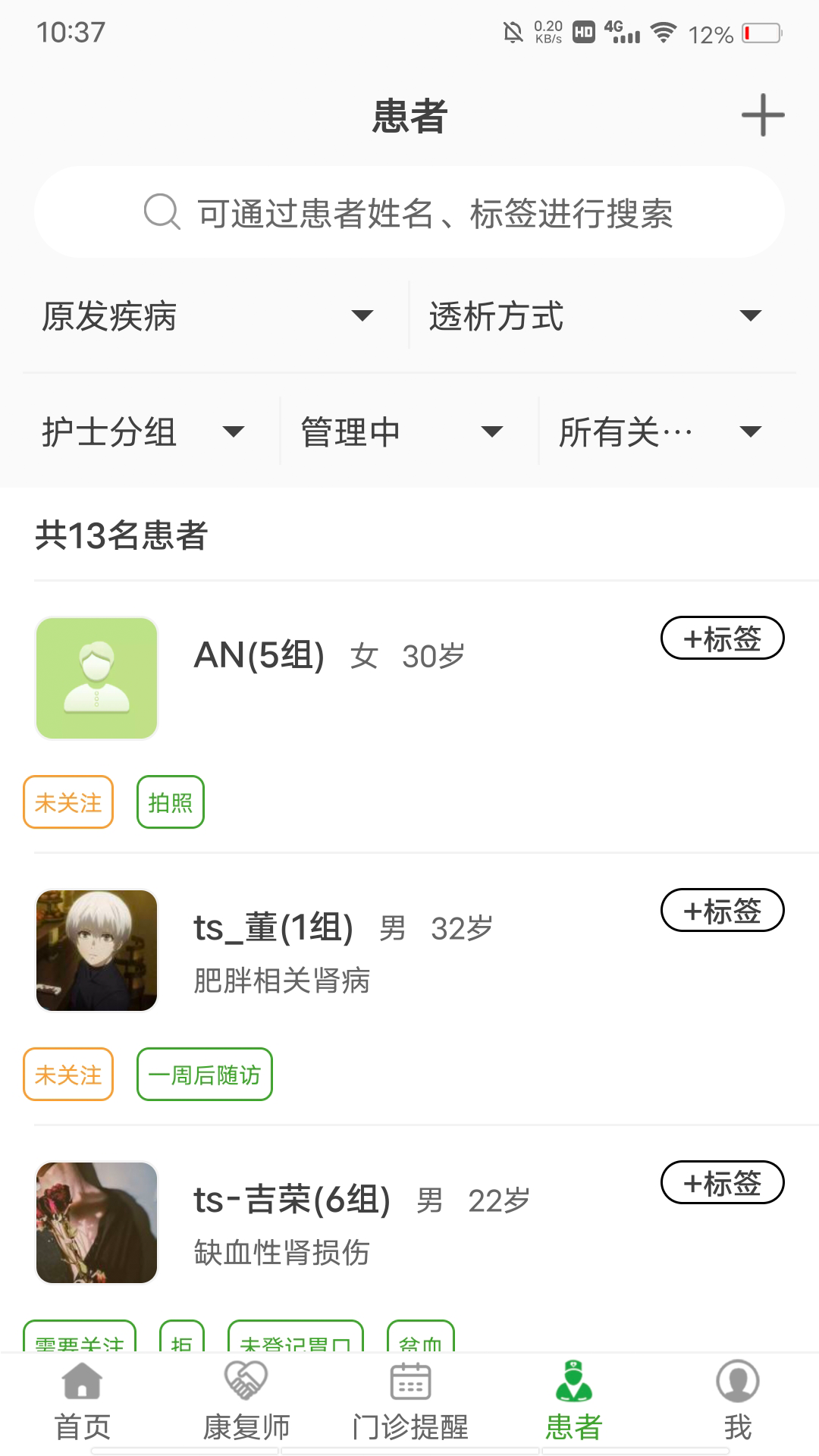Expand the 透析方式 filter dropdown
The image size is (819, 1456).
point(595,315)
